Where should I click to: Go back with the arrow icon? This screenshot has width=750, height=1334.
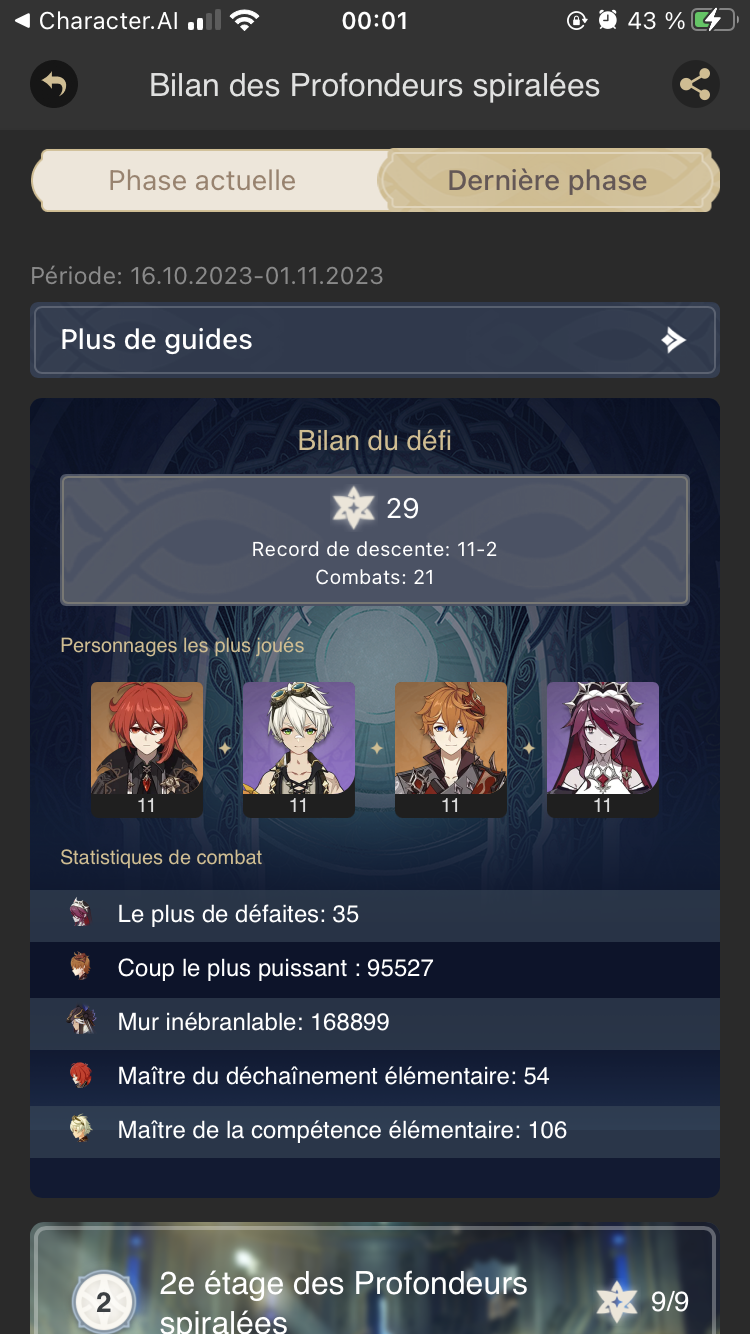point(54,85)
